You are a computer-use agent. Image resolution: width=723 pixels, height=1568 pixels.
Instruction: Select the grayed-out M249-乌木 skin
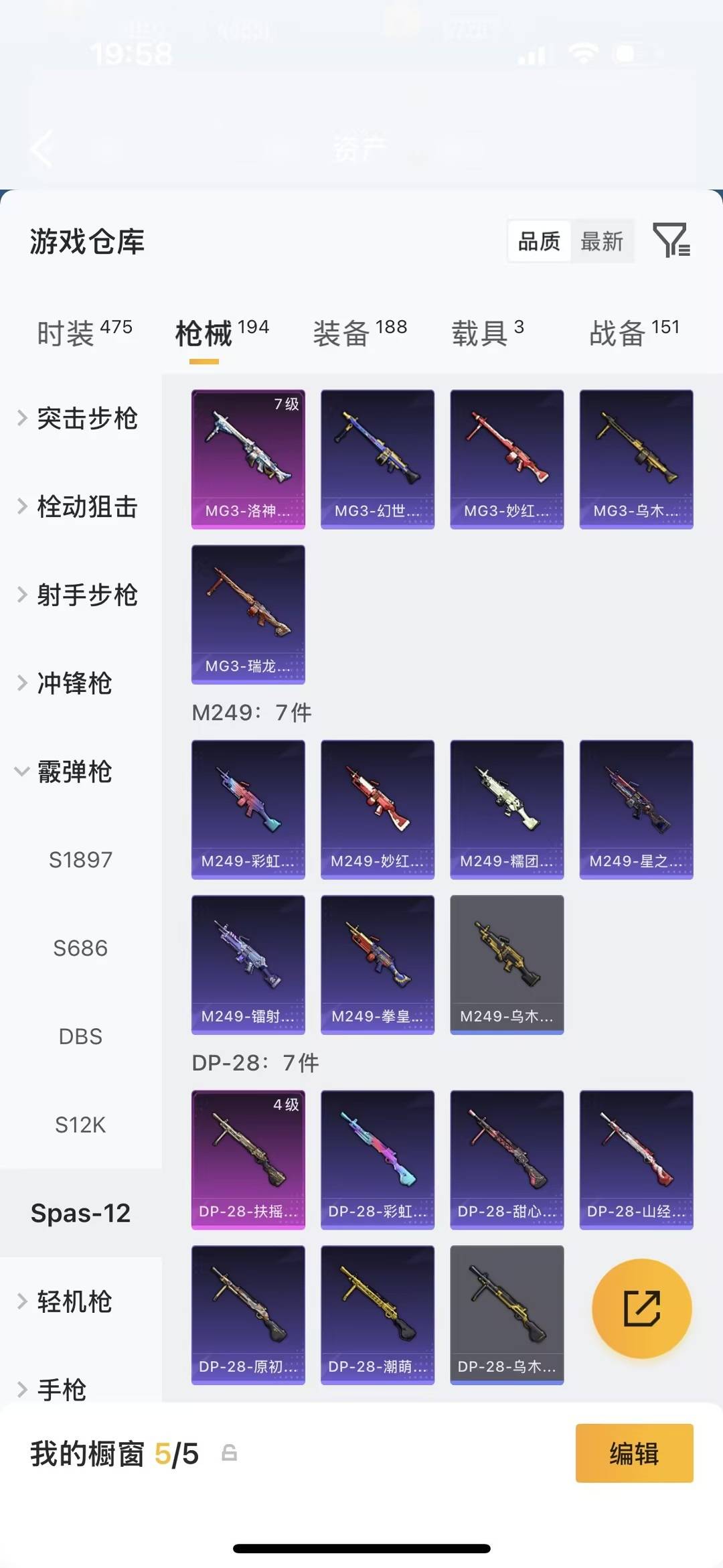tap(507, 965)
